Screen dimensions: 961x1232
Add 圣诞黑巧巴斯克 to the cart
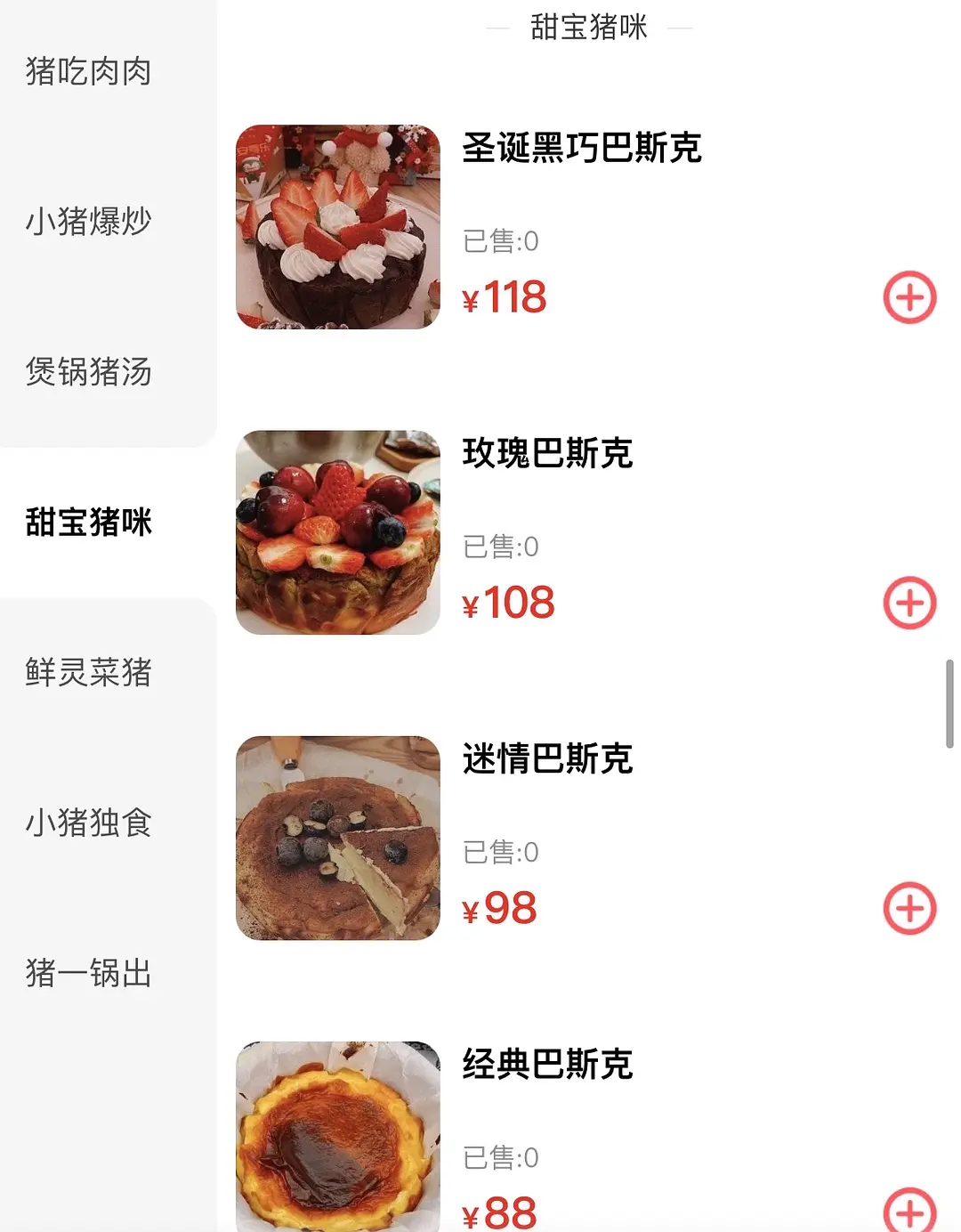(x=909, y=297)
